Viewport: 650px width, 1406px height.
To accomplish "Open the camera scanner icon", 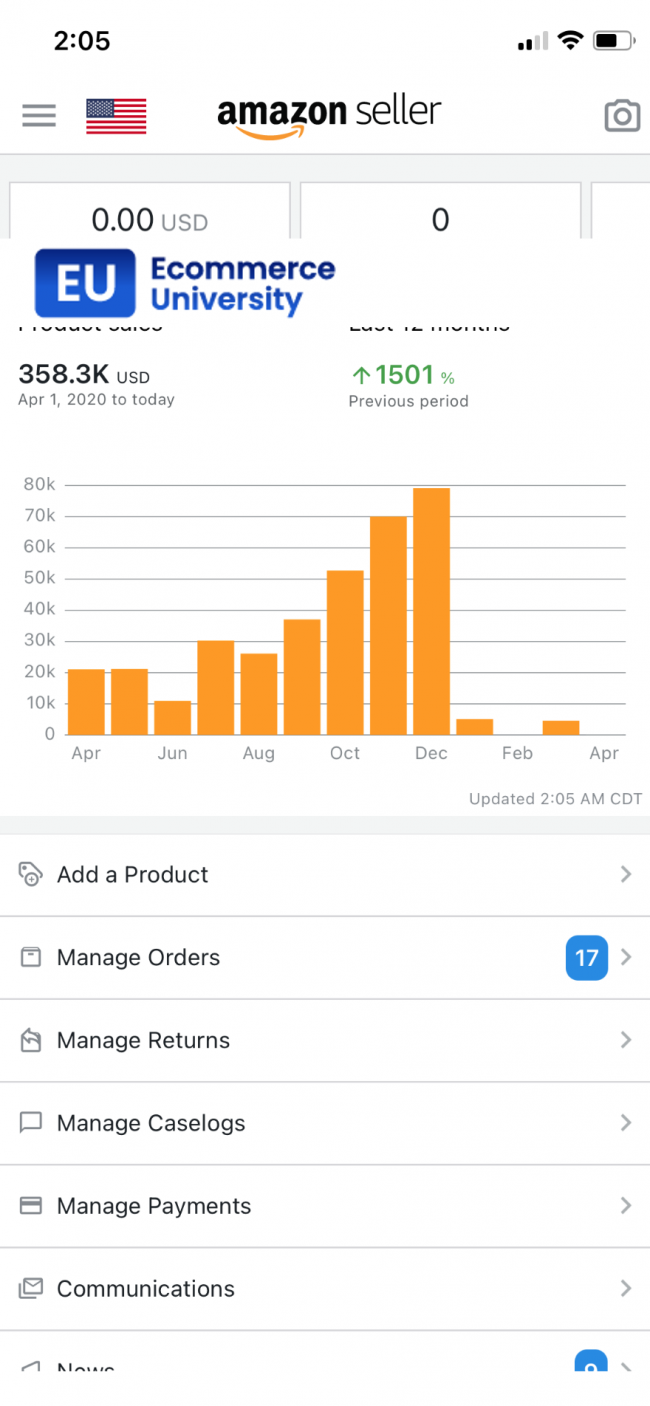I will click(x=622, y=116).
